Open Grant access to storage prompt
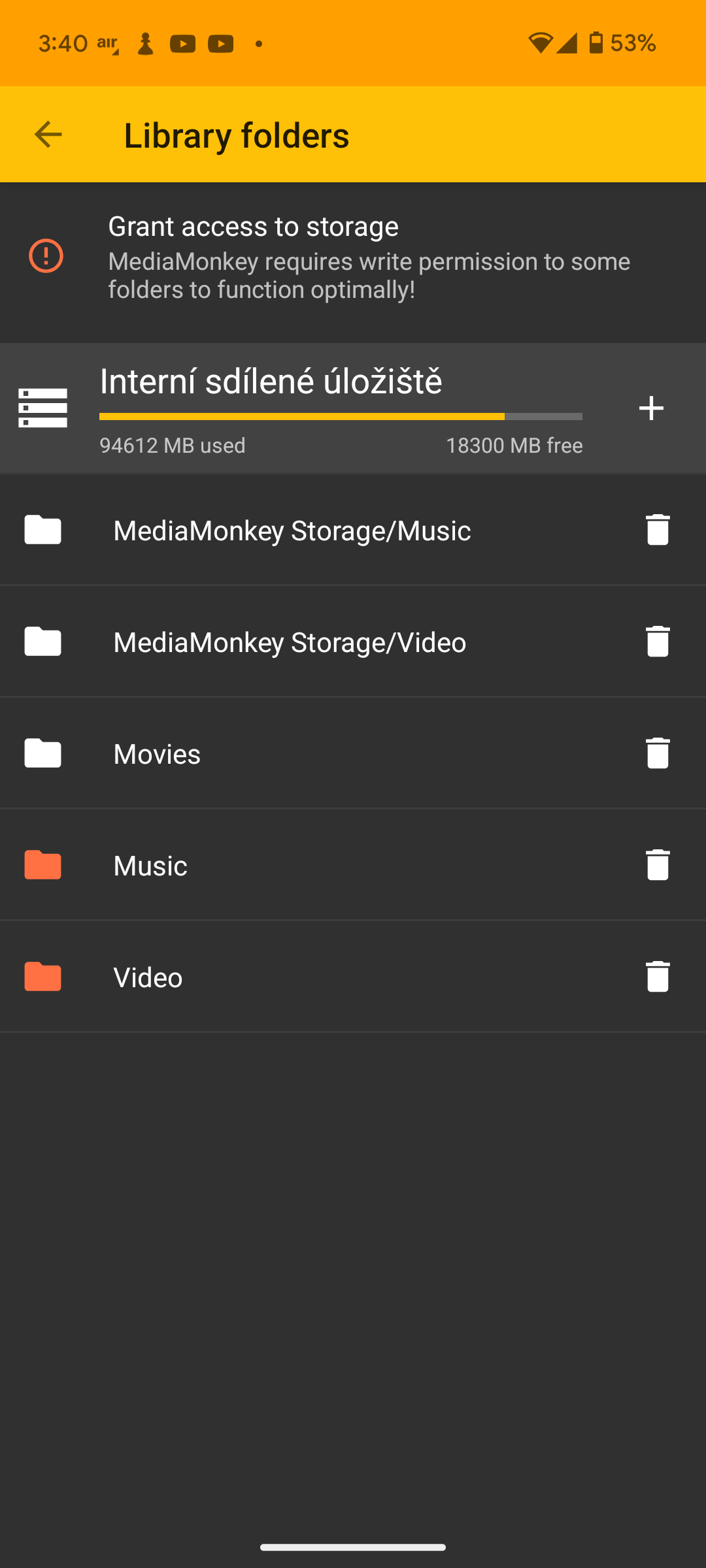 point(353,257)
